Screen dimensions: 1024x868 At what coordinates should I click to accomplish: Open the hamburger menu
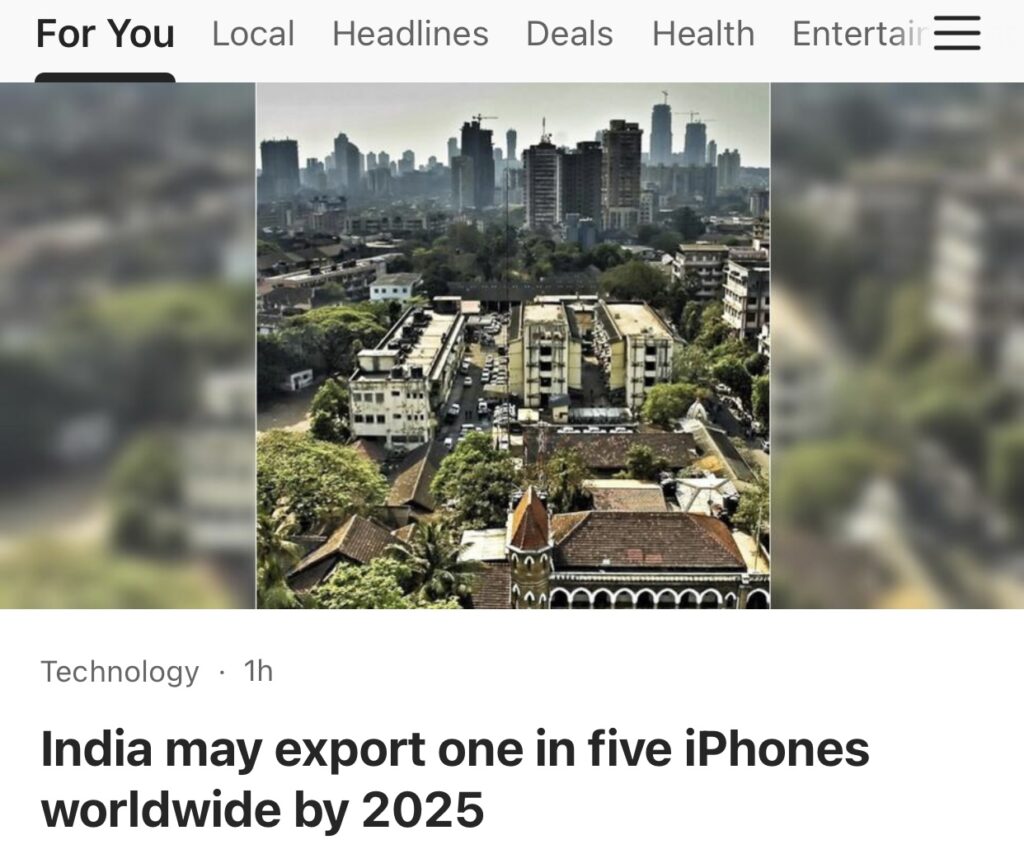(956, 34)
